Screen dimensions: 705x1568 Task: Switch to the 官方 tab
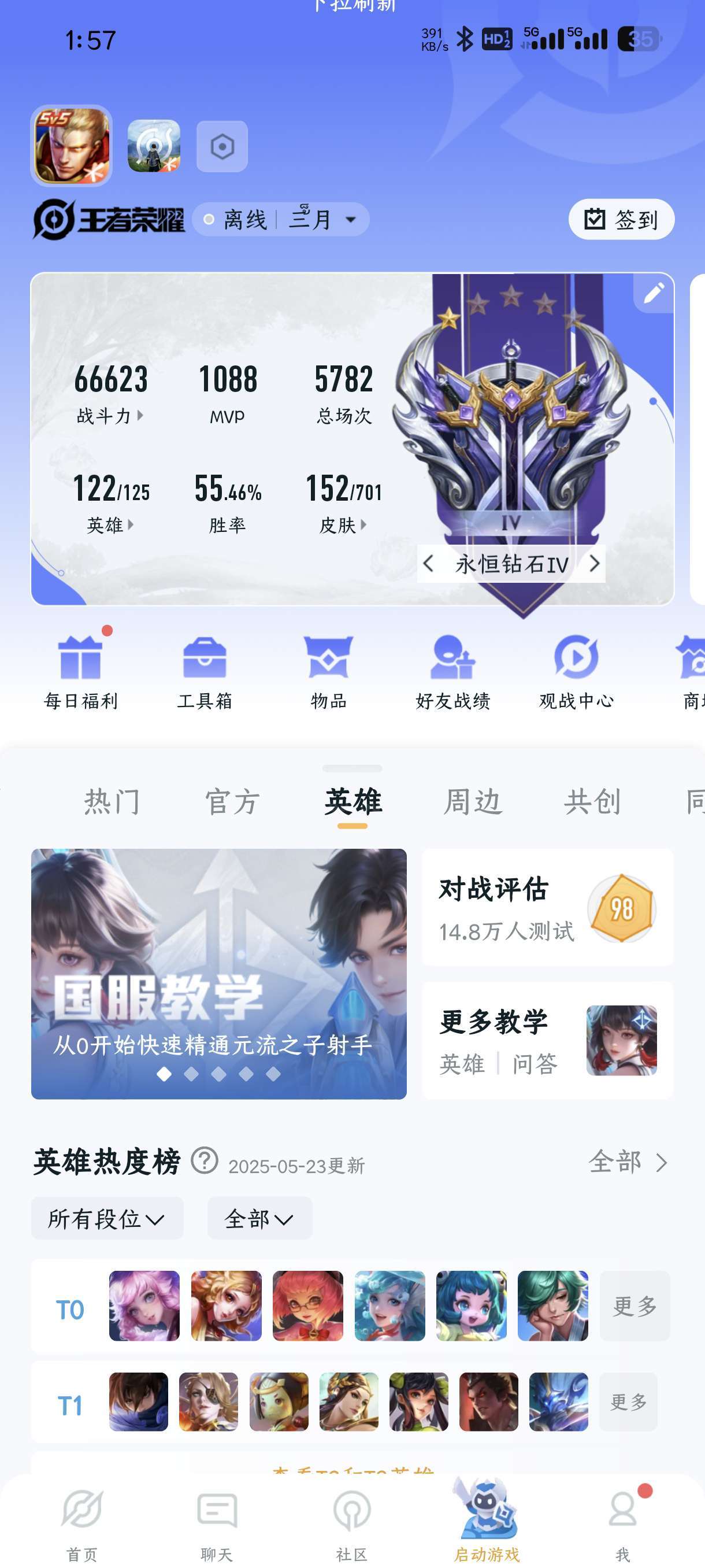point(233,801)
